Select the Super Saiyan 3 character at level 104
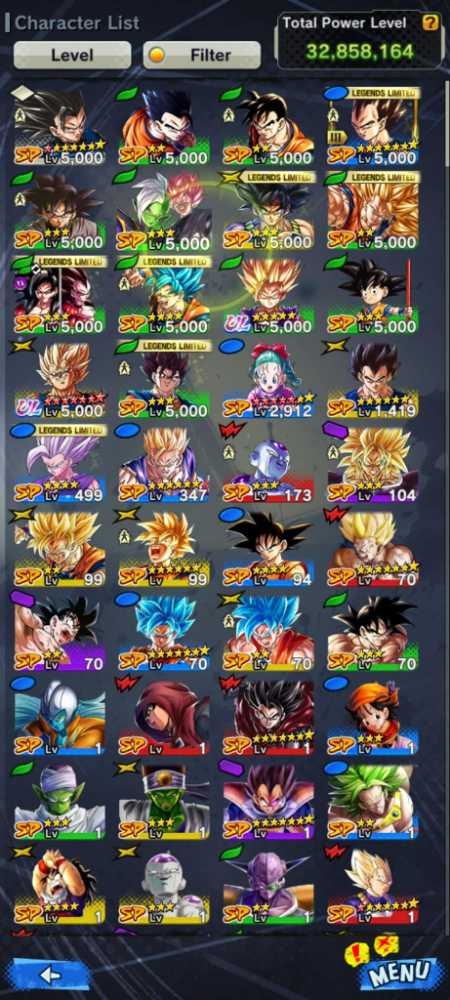This screenshot has width=450, height=1000. (x=372, y=464)
